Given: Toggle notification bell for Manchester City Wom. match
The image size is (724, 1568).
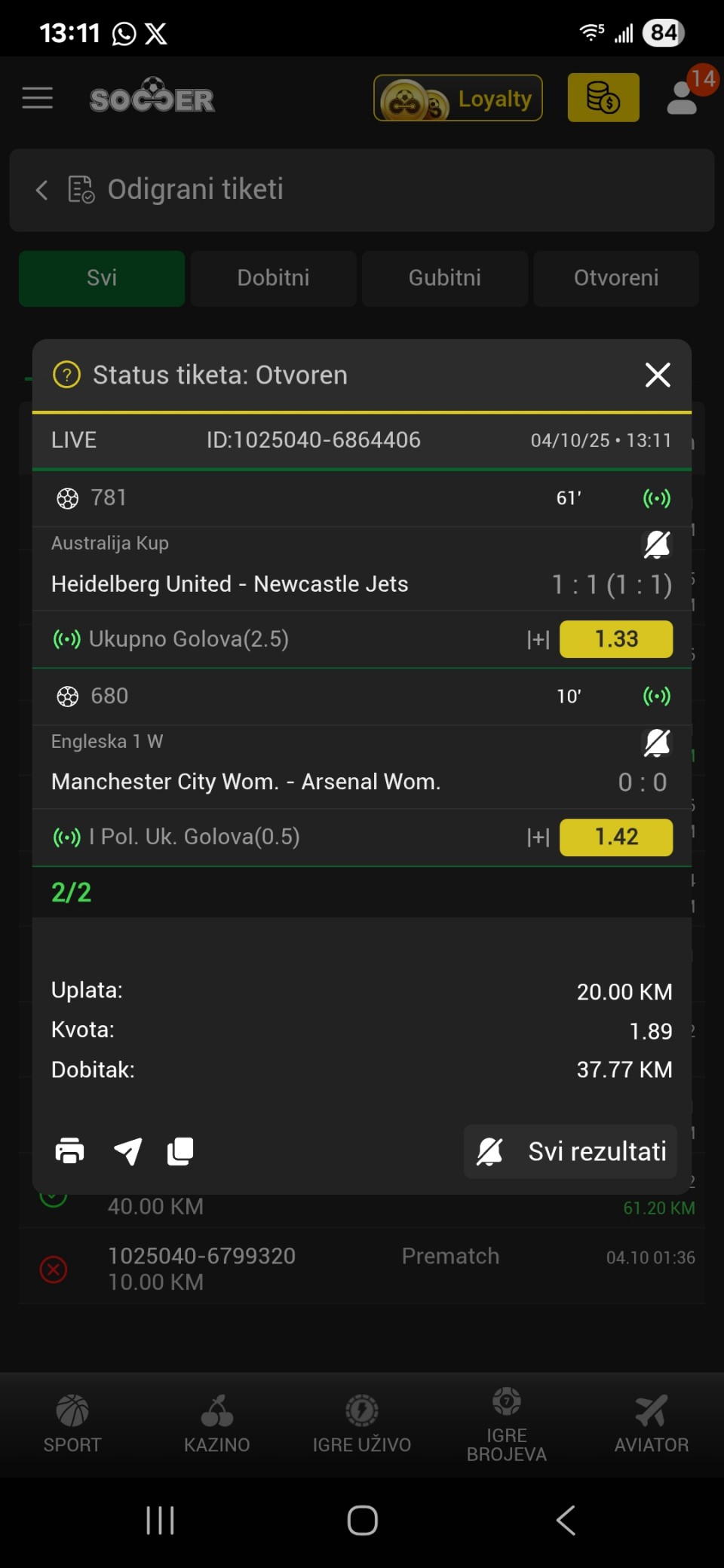Looking at the screenshot, I should (656, 743).
